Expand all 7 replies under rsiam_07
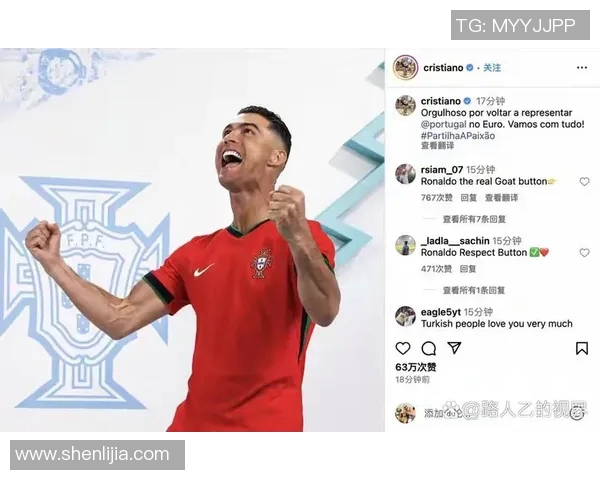This screenshot has width=600, height=480. click(474, 218)
